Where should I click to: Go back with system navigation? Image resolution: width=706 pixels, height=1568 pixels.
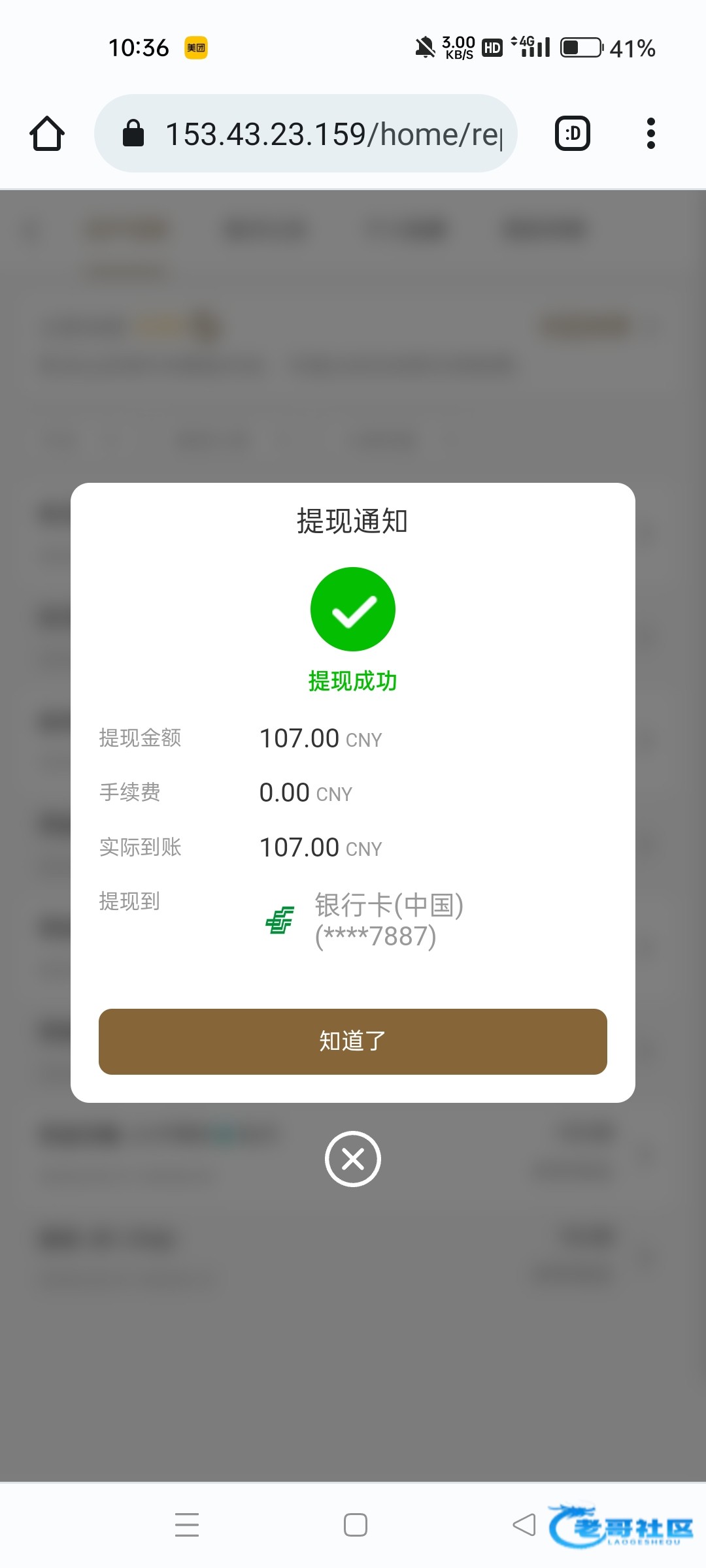pyautogui.click(x=524, y=1525)
